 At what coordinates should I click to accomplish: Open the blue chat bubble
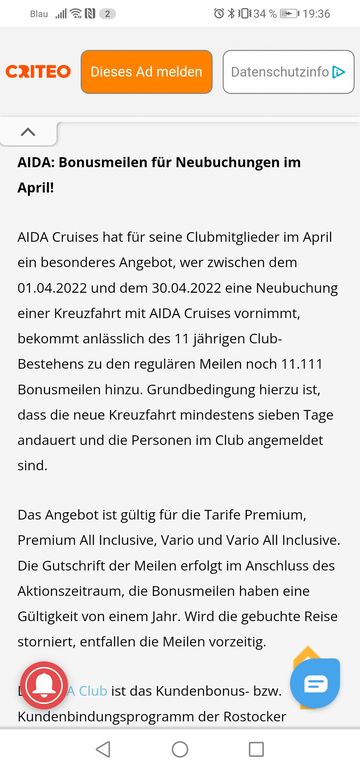[x=315, y=683]
